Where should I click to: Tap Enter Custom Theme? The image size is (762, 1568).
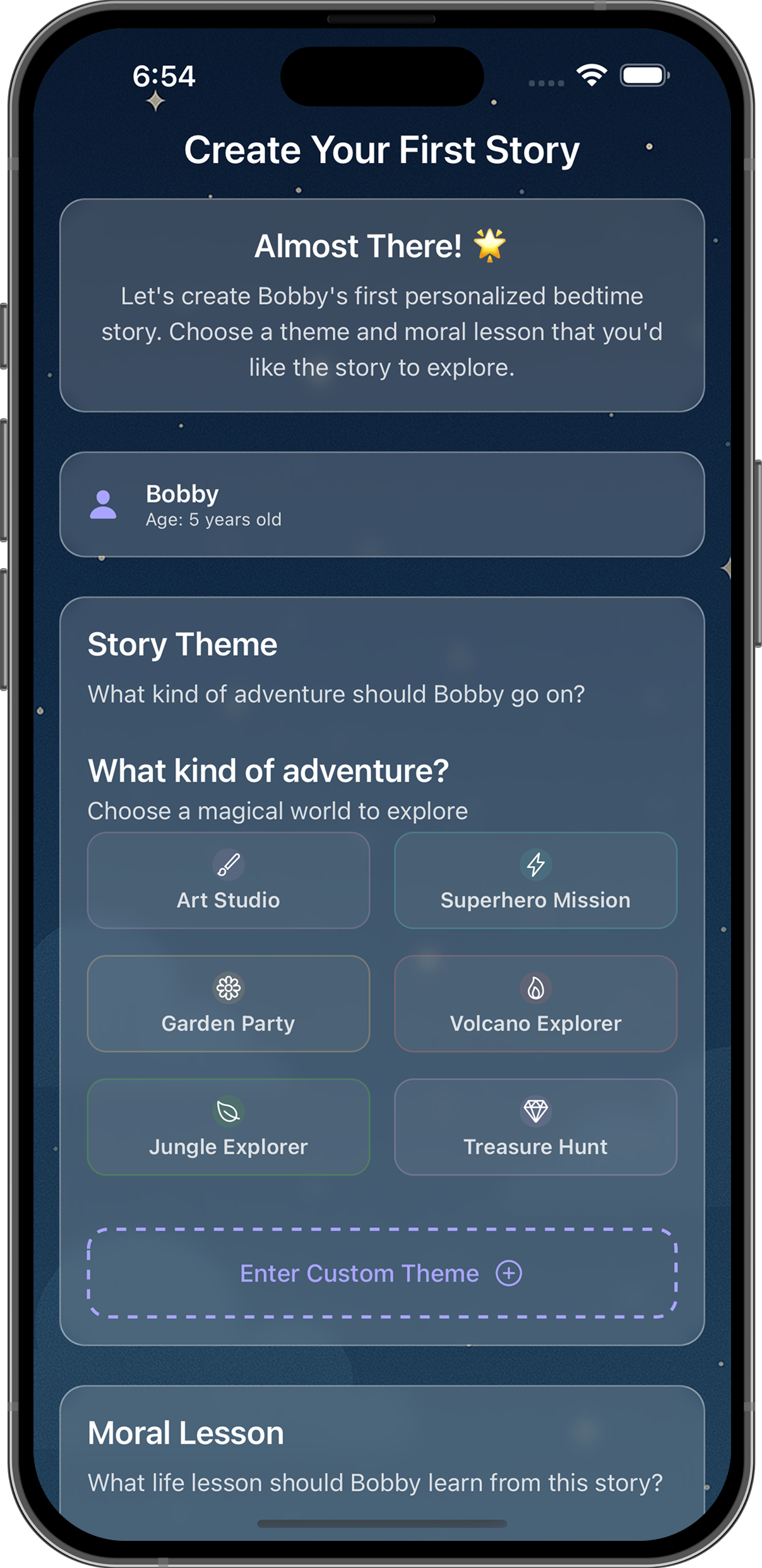[381, 1273]
